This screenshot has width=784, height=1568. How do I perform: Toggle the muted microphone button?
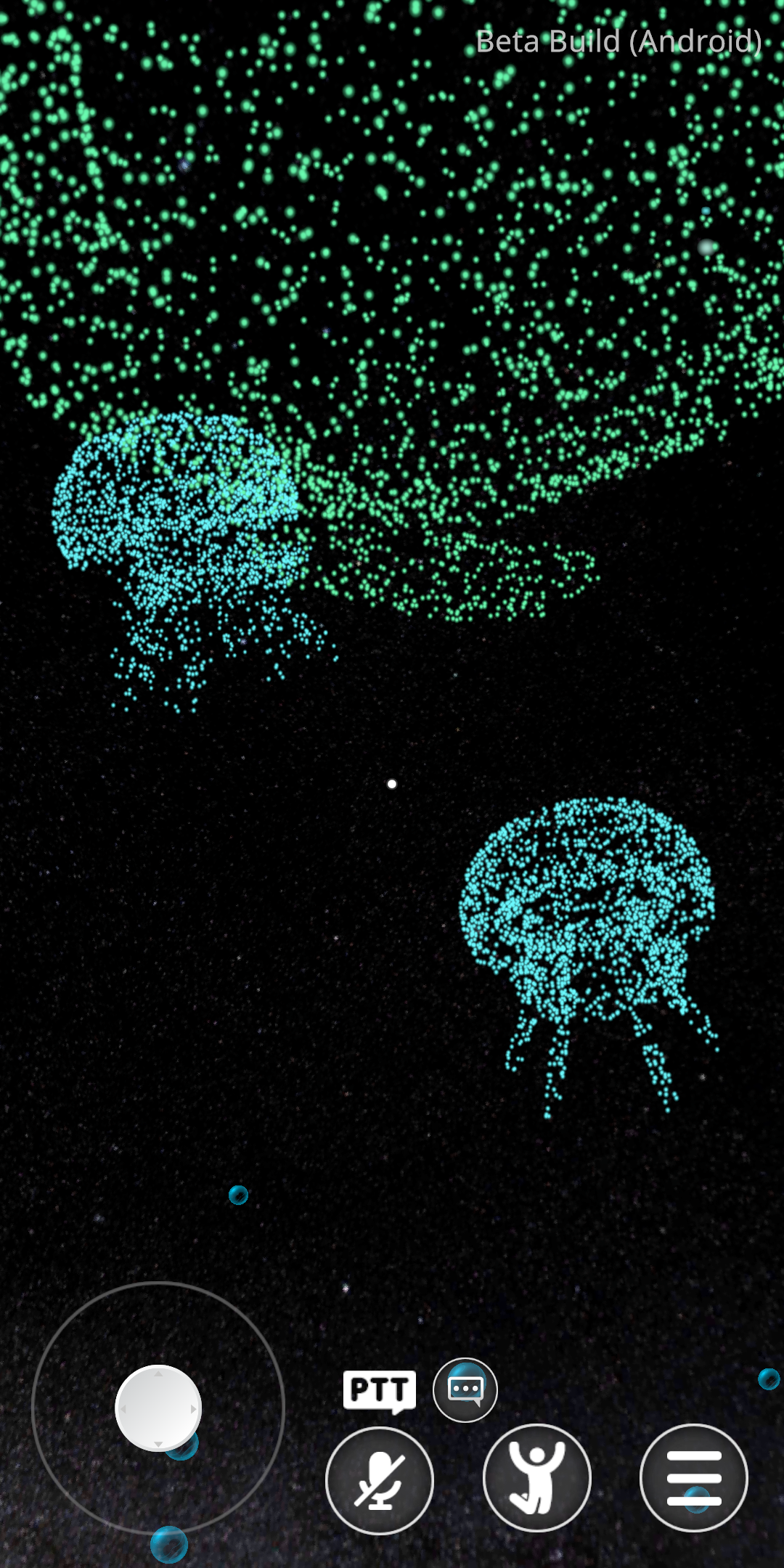(x=380, y=1481)
